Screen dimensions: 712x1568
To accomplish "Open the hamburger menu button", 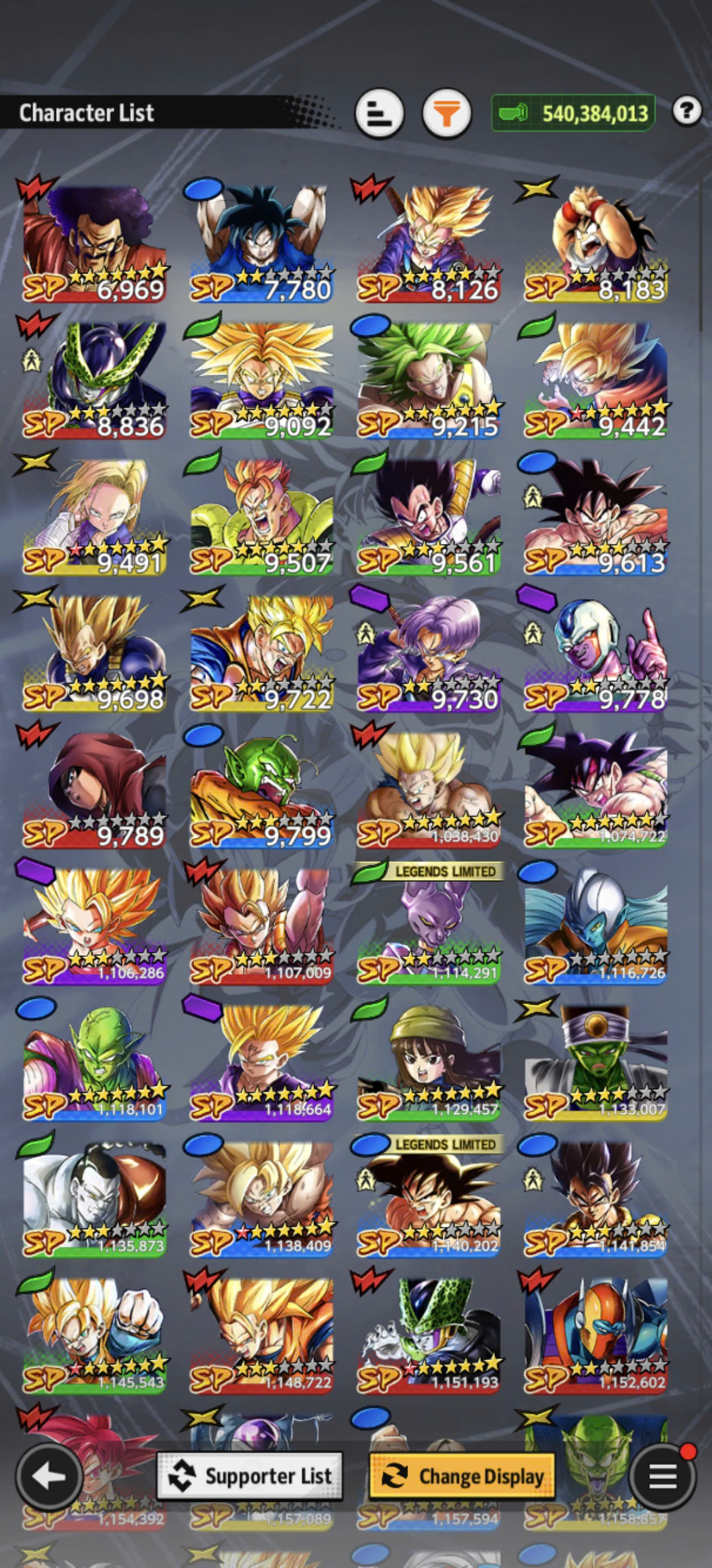I will click(663, 1476).
